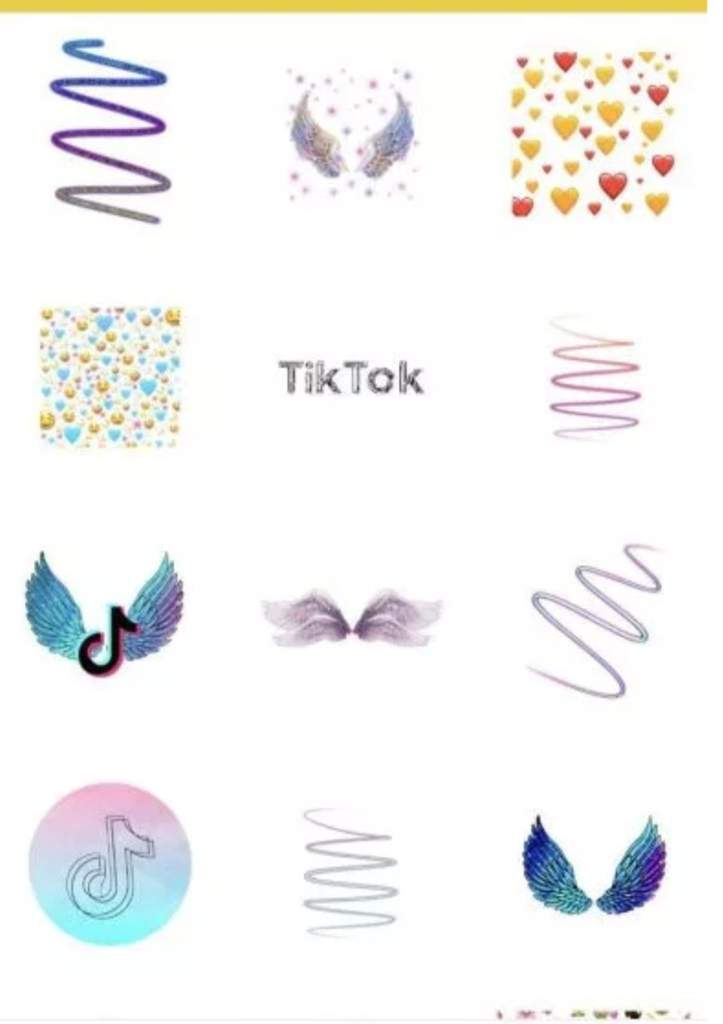Open the blue hearts emoji pattern sticker
This screenshot has height=1024, width=723.
pos(110,376)
